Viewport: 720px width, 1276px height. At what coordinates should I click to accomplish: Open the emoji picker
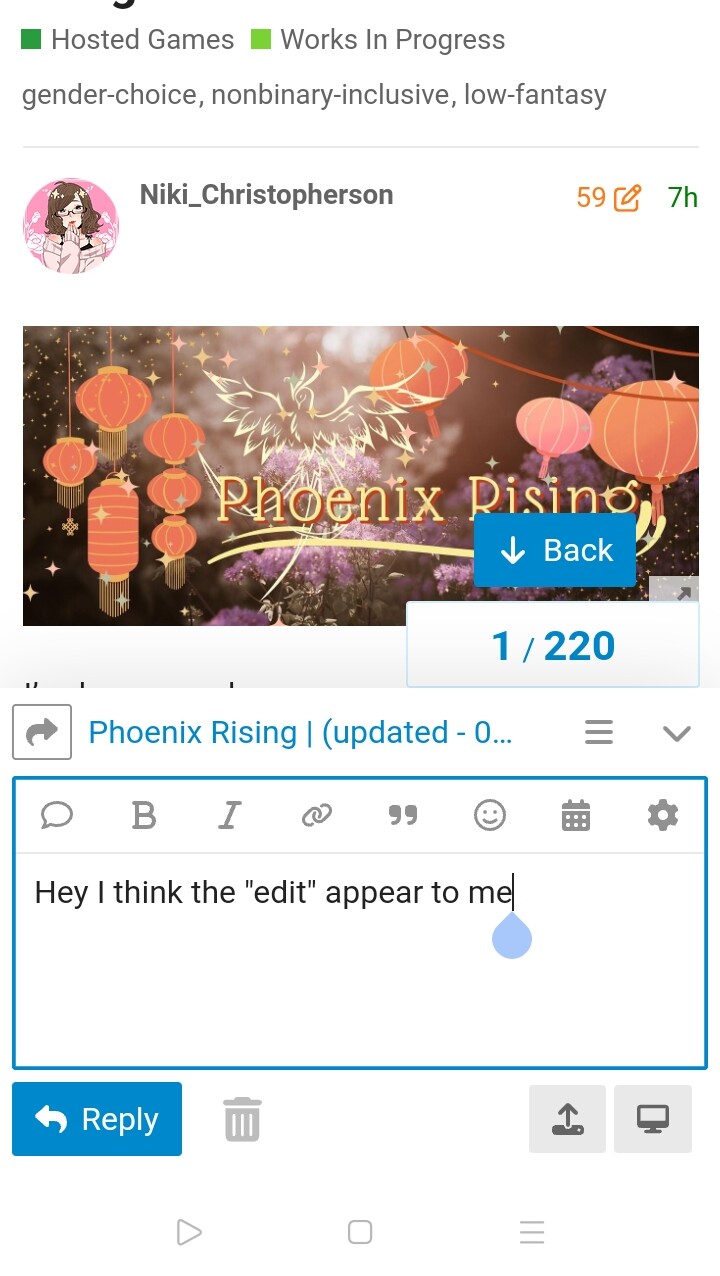click(x=489, y=816)
